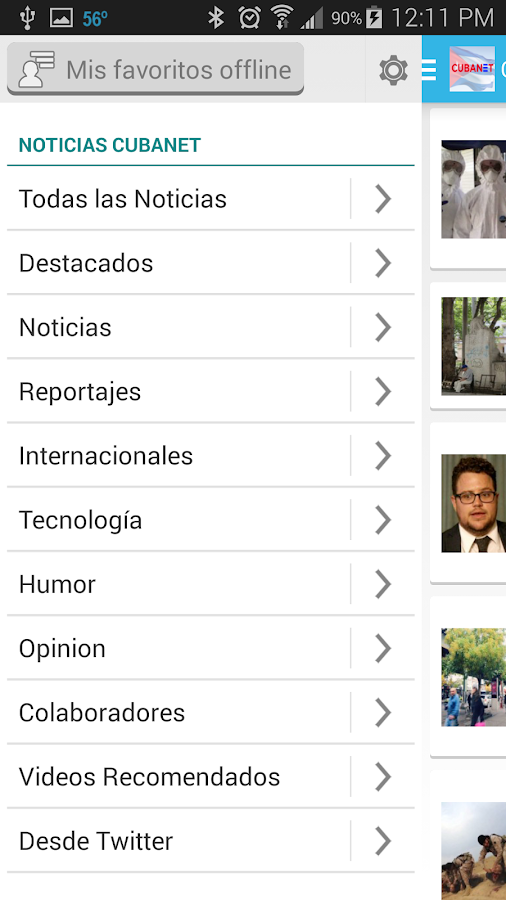Open the Opinion section

[211, 649]
